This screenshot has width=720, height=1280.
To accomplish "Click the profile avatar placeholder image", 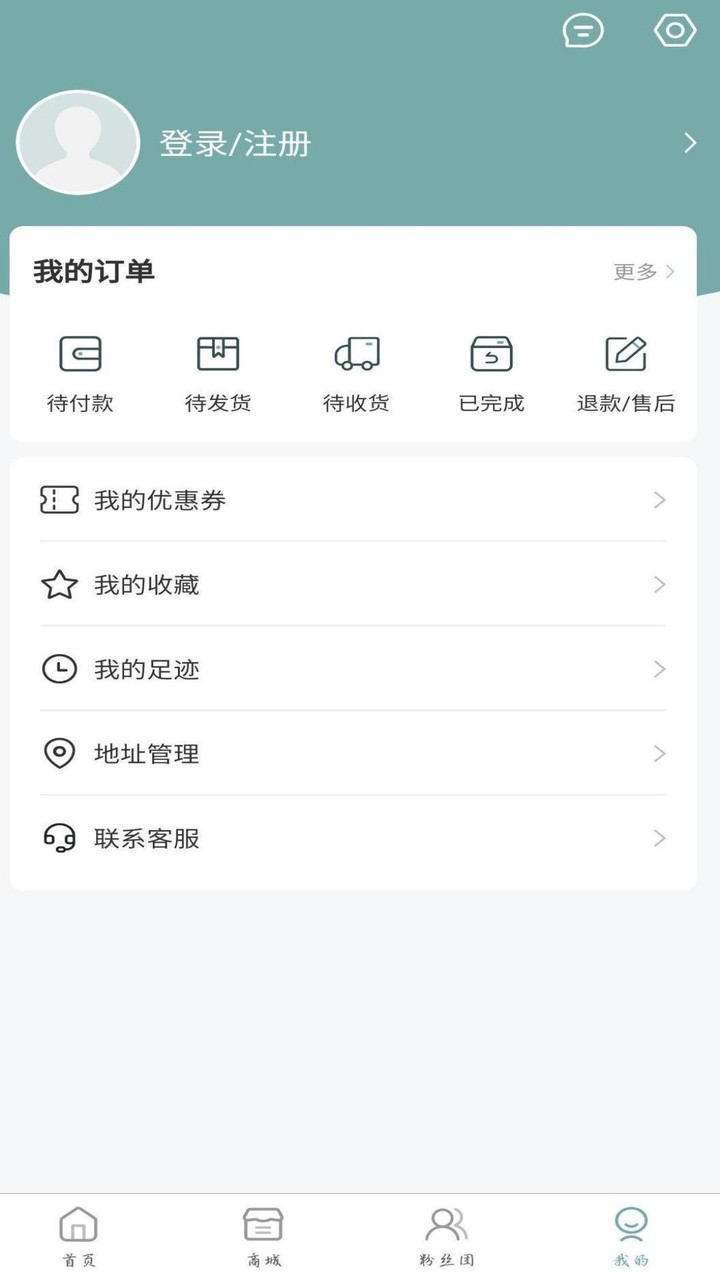I will coord(77,142).
